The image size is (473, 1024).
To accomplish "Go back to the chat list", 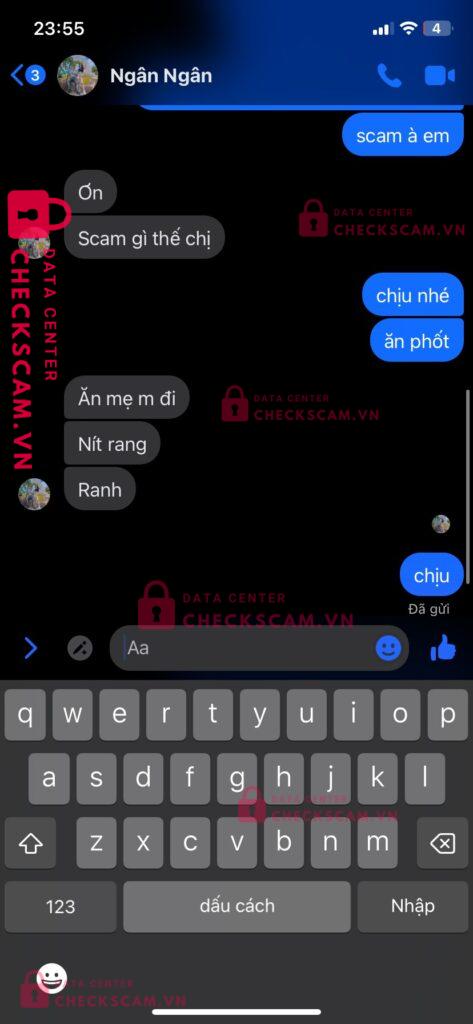I will pyautogui.click(x=27, y=76).
